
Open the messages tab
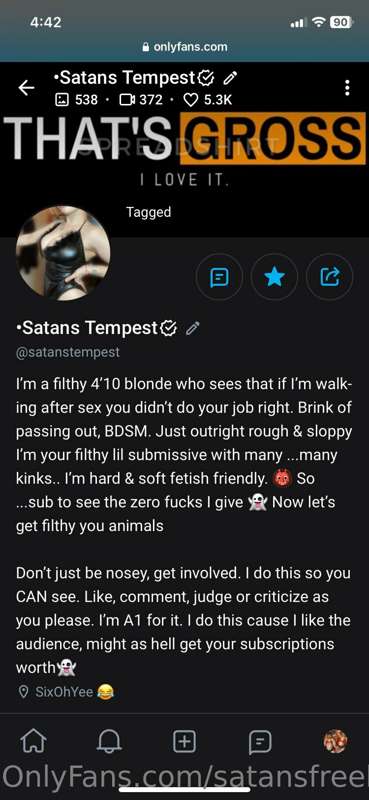click(x=260, y=742)
